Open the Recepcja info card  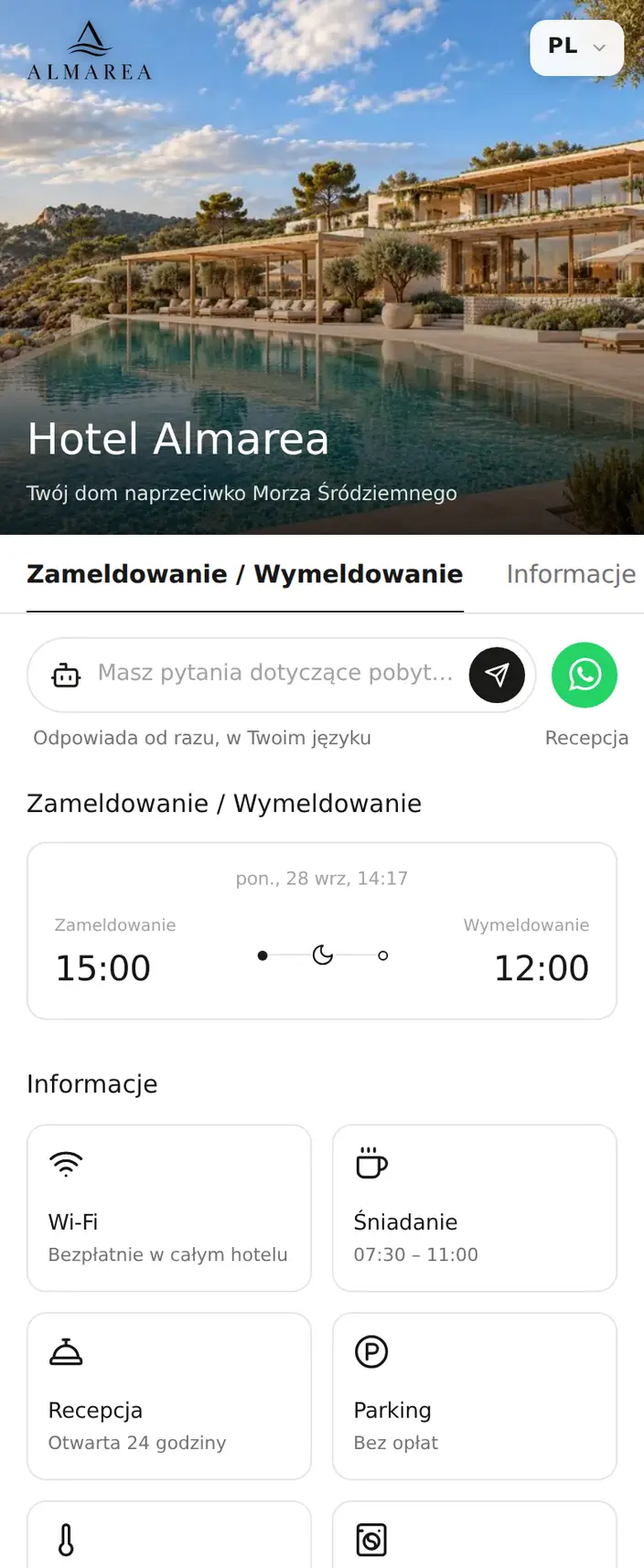pyautogui.click(x=169, y=1396)
